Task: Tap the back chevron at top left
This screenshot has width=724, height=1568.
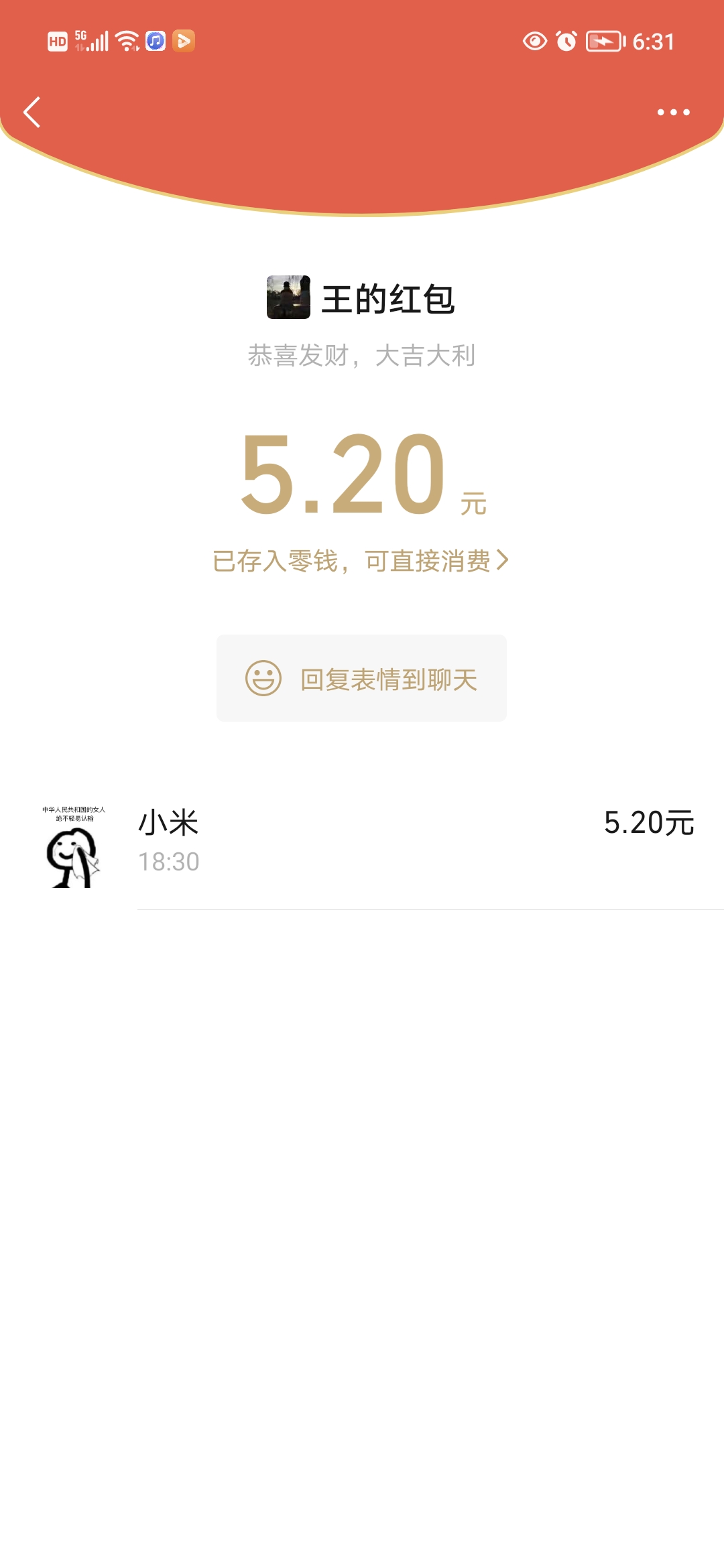Action: point(32,112)
